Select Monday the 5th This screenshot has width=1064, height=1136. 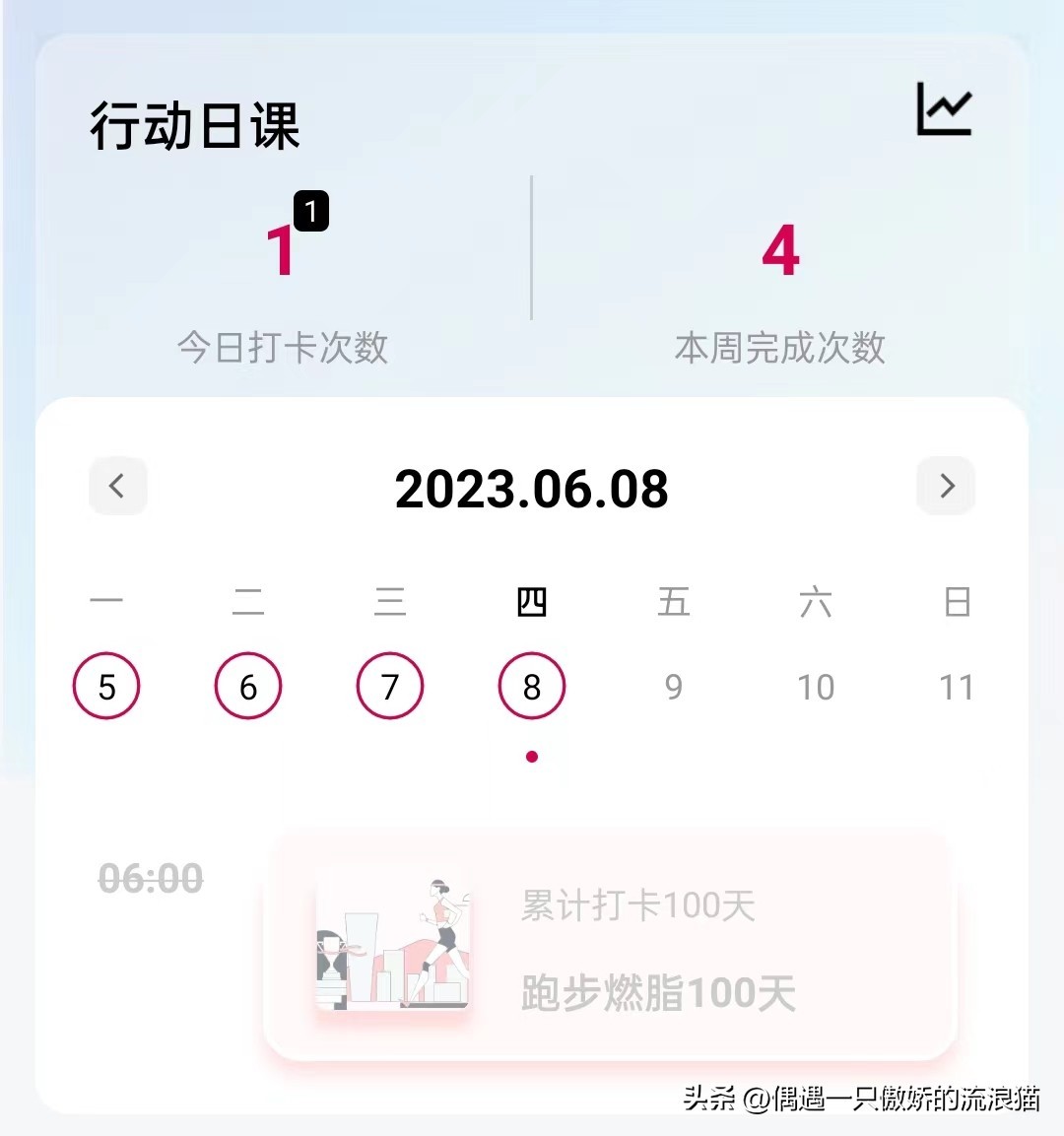(106, 686)
